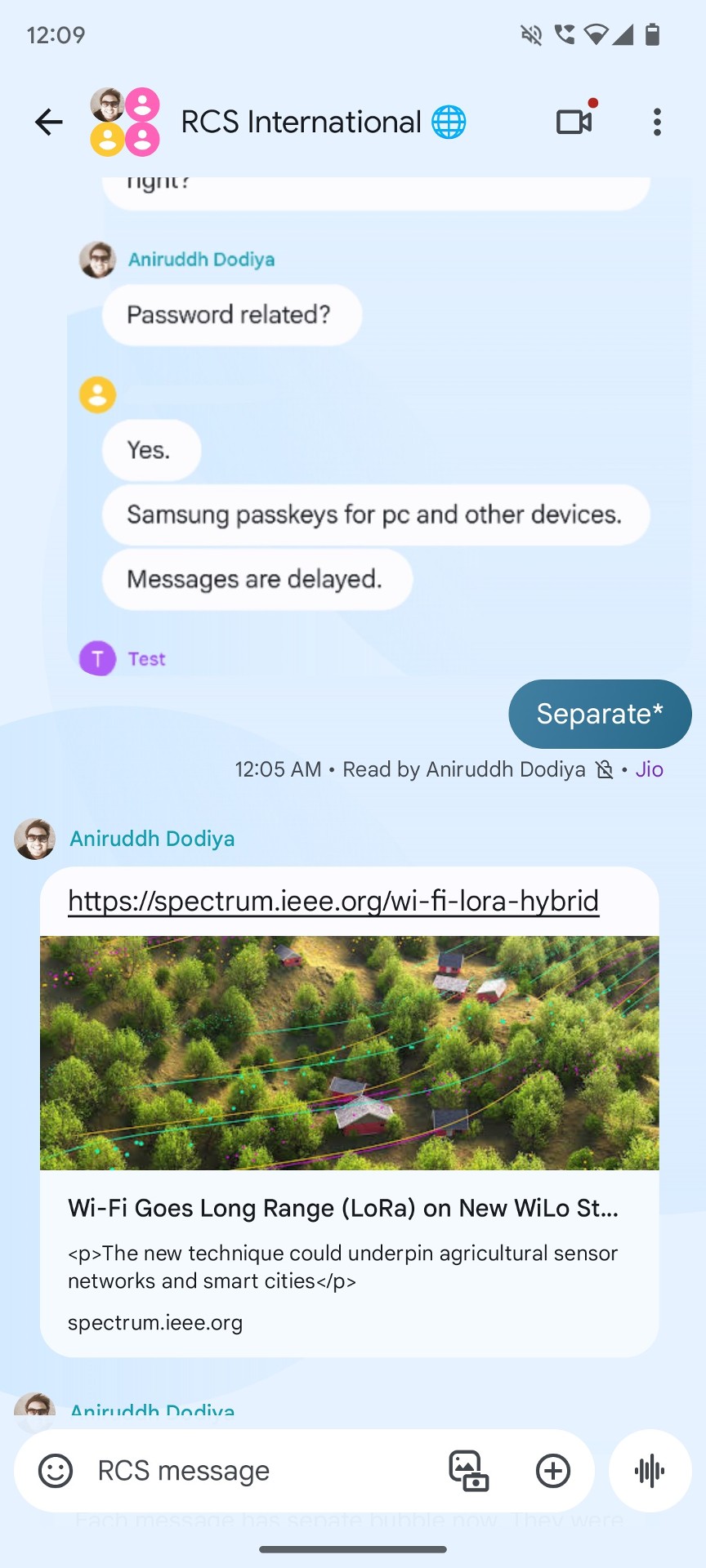
Task: Open the spectrum.ieee.org wi-fi-lora-hybrid link
Action: [333, 901]
